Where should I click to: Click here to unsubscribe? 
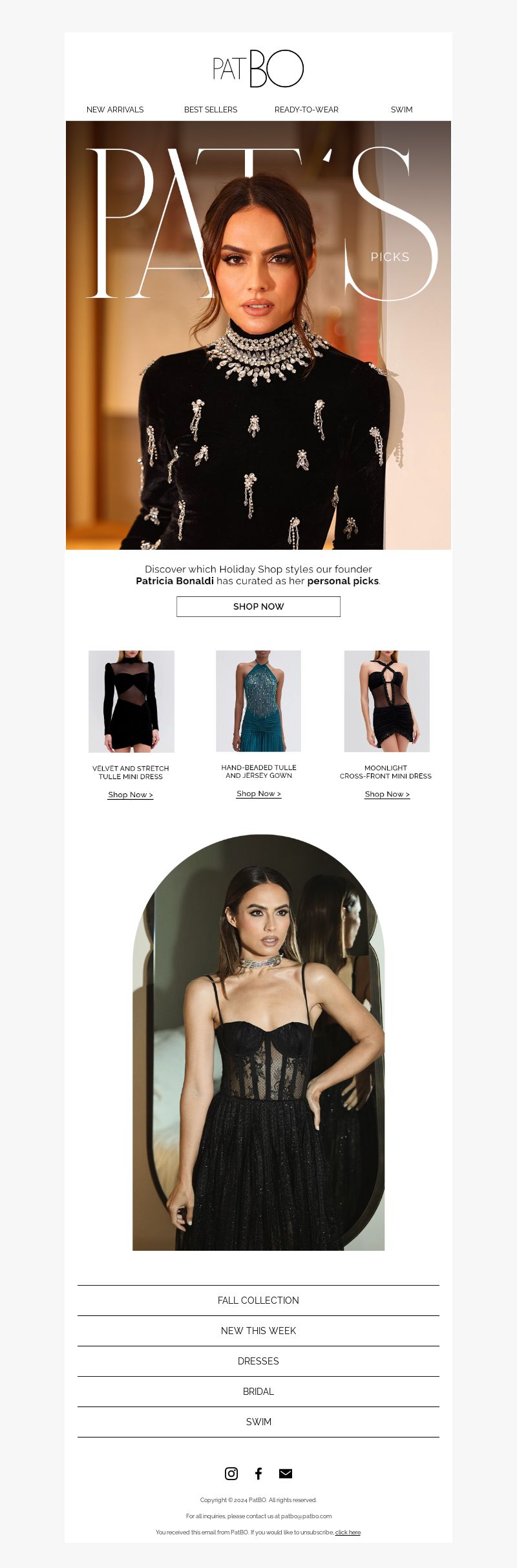pyautogui.click(x=348, y=1532)
